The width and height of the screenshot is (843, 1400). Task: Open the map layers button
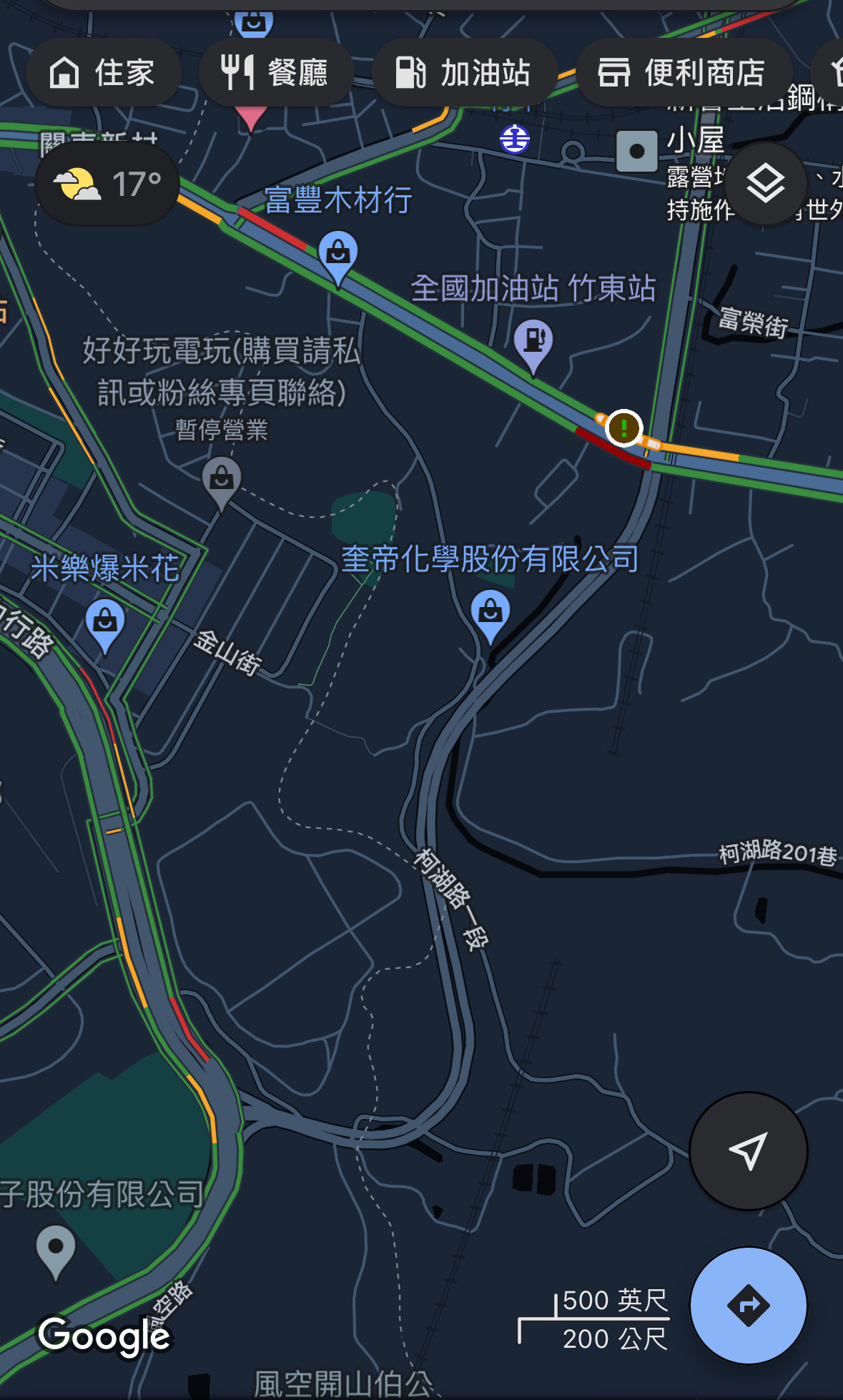[x=766, y=184]
